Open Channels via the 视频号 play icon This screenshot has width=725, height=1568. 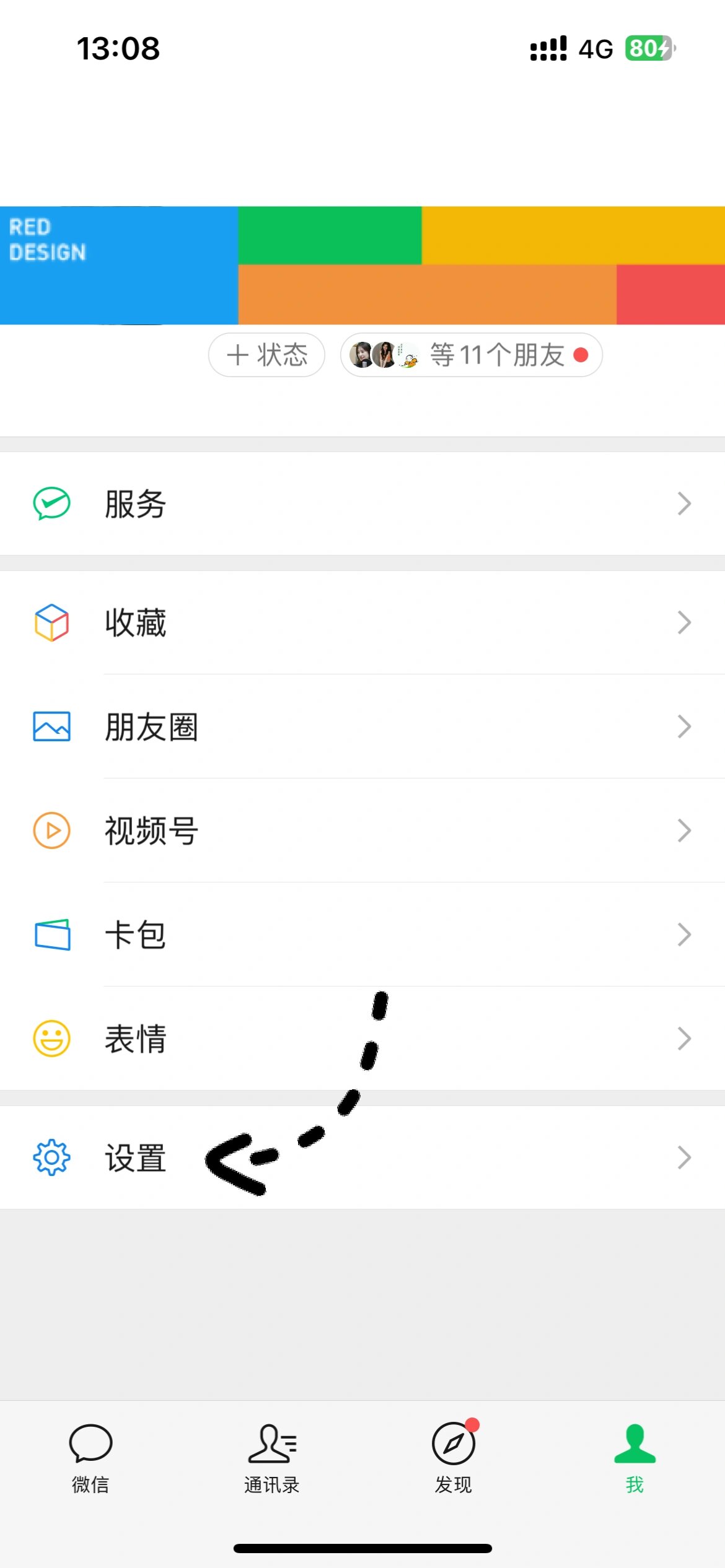52,830
